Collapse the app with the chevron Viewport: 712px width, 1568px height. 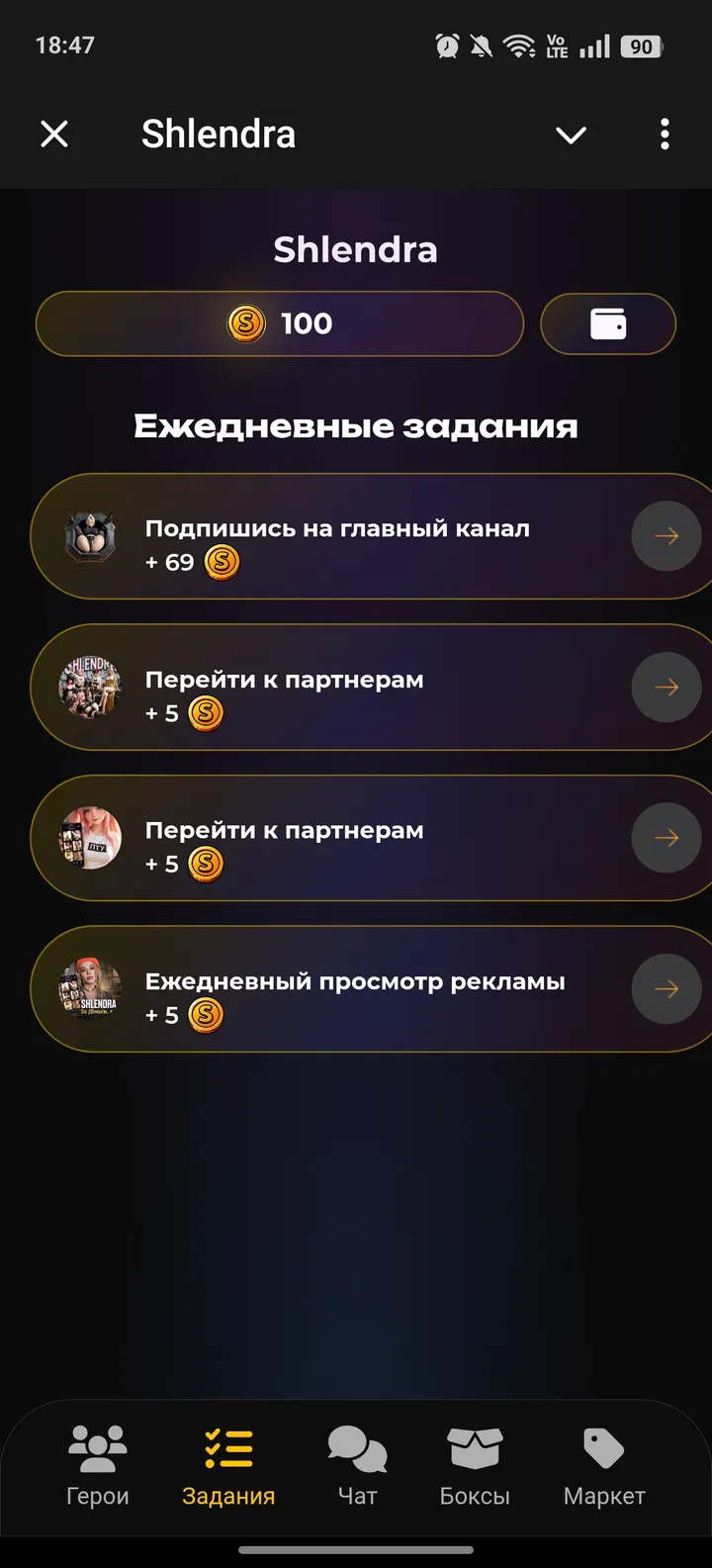click(571, 135)
